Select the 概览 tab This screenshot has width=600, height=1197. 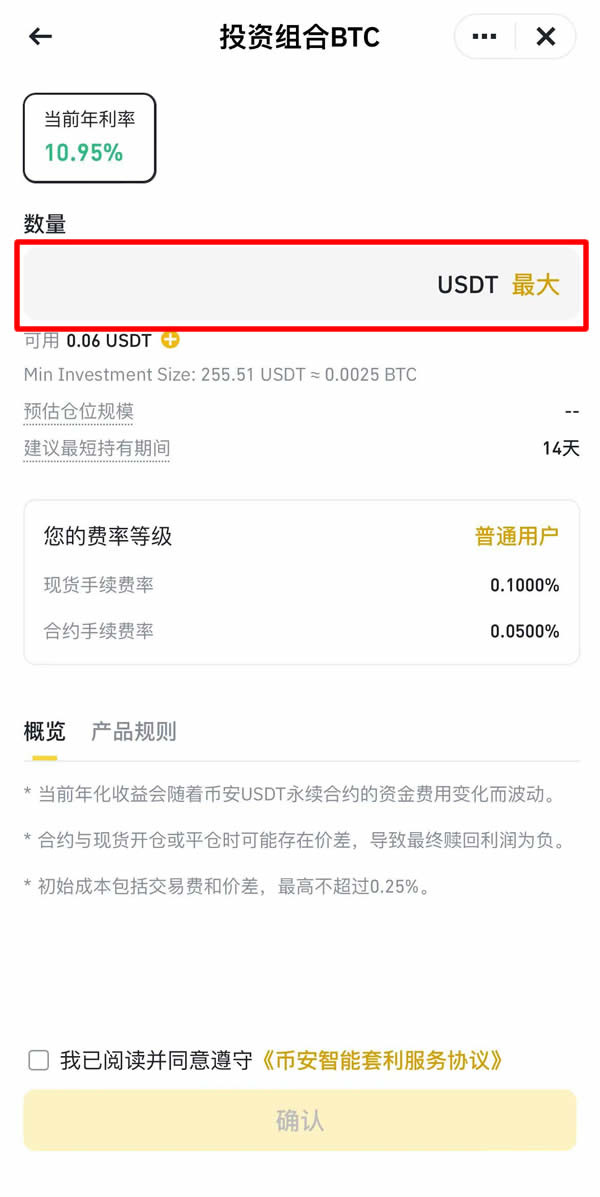coord(45,732)
